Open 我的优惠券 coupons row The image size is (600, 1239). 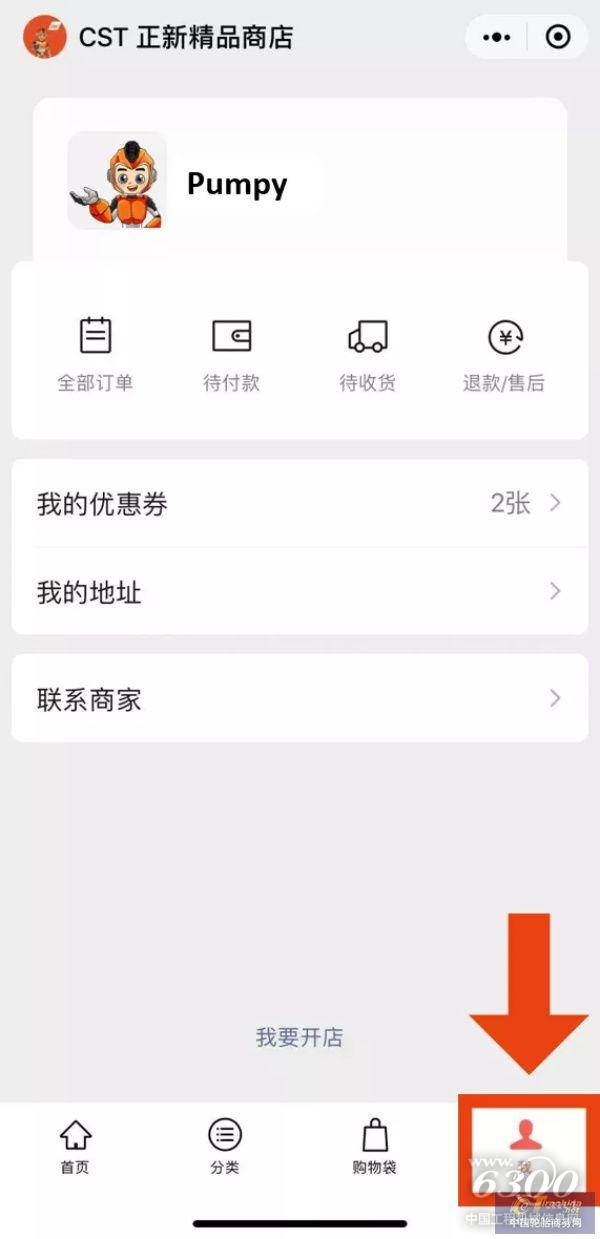tap(300, 503)
